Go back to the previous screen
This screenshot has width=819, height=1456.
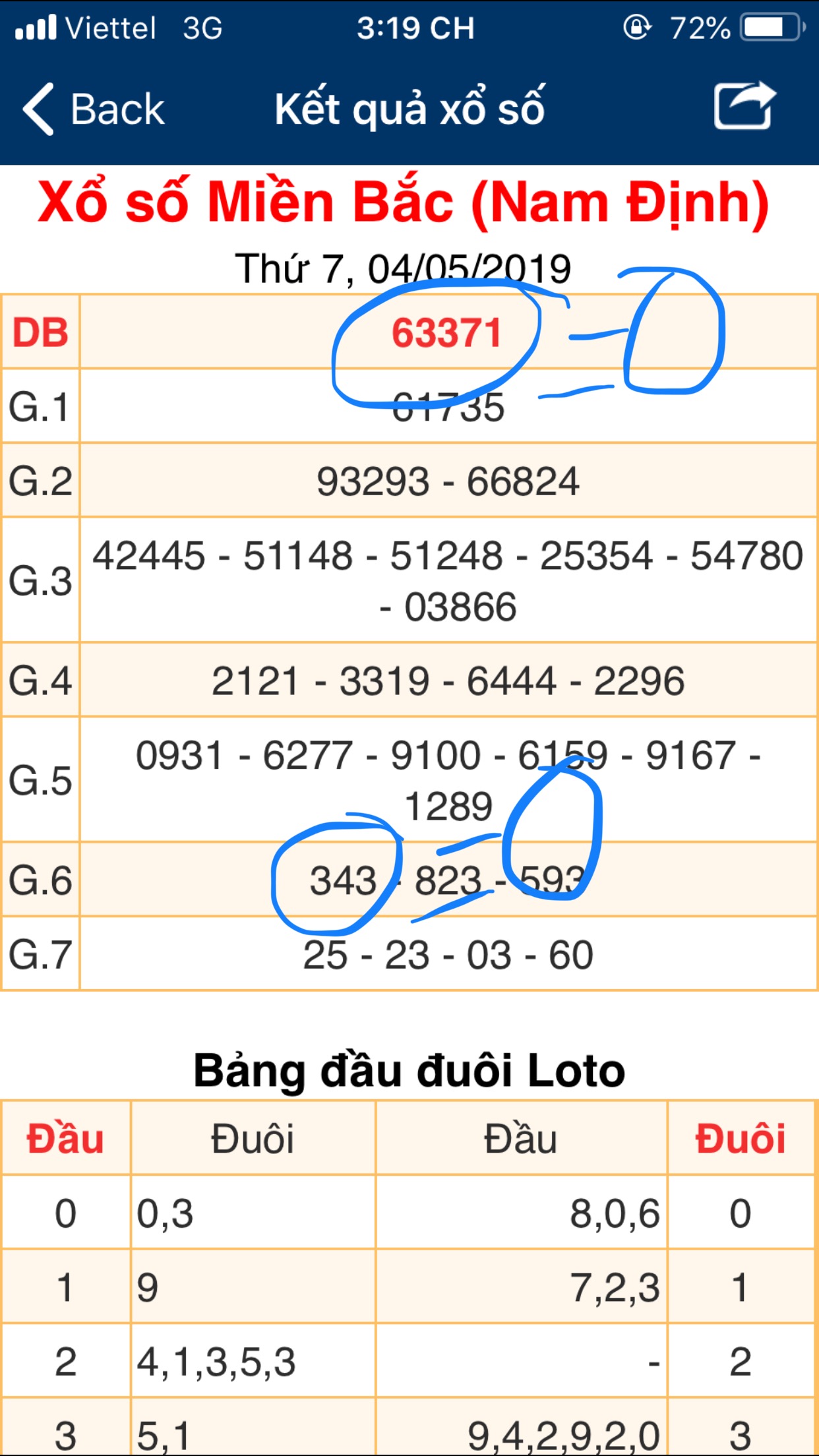[94, 109]
